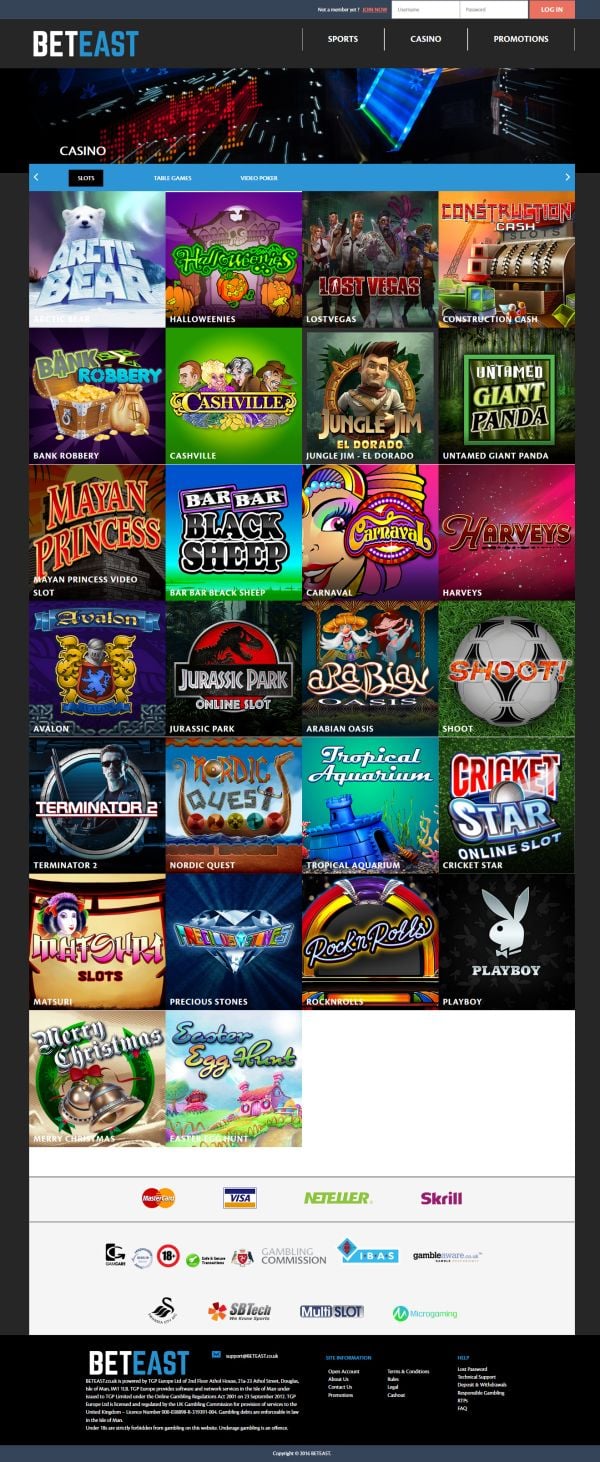Switch to the Table Games tab
Viewport: 600px width, 1462px height.
pos(172,178)
